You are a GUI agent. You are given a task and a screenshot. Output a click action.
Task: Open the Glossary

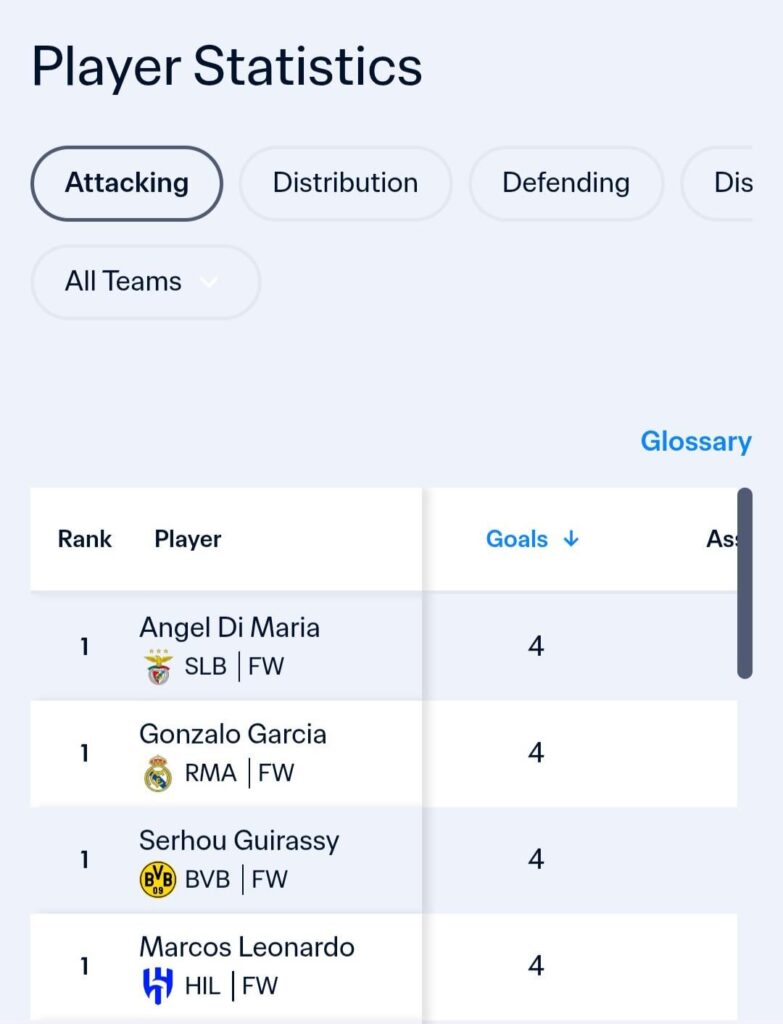coord(696,441)
